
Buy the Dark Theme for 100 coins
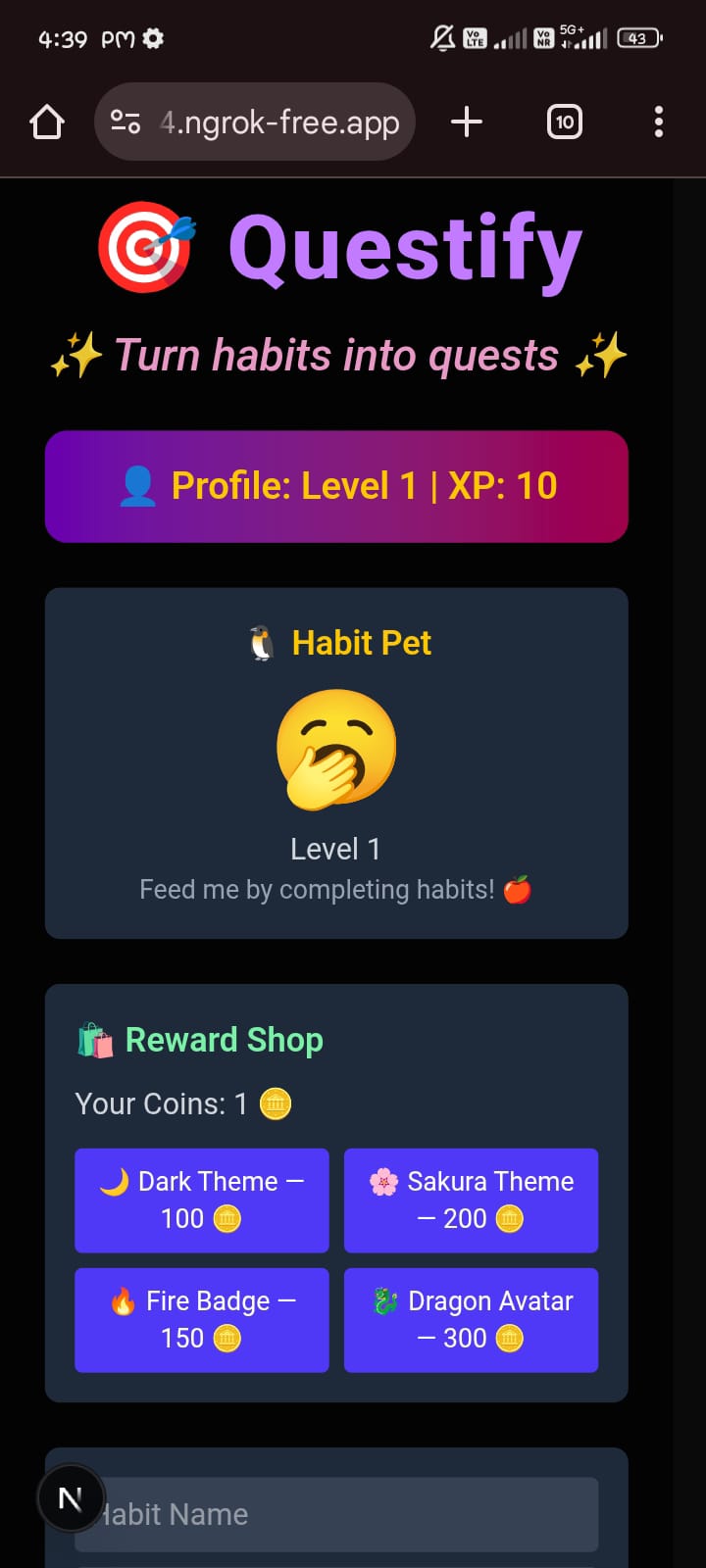point(202,1200)
